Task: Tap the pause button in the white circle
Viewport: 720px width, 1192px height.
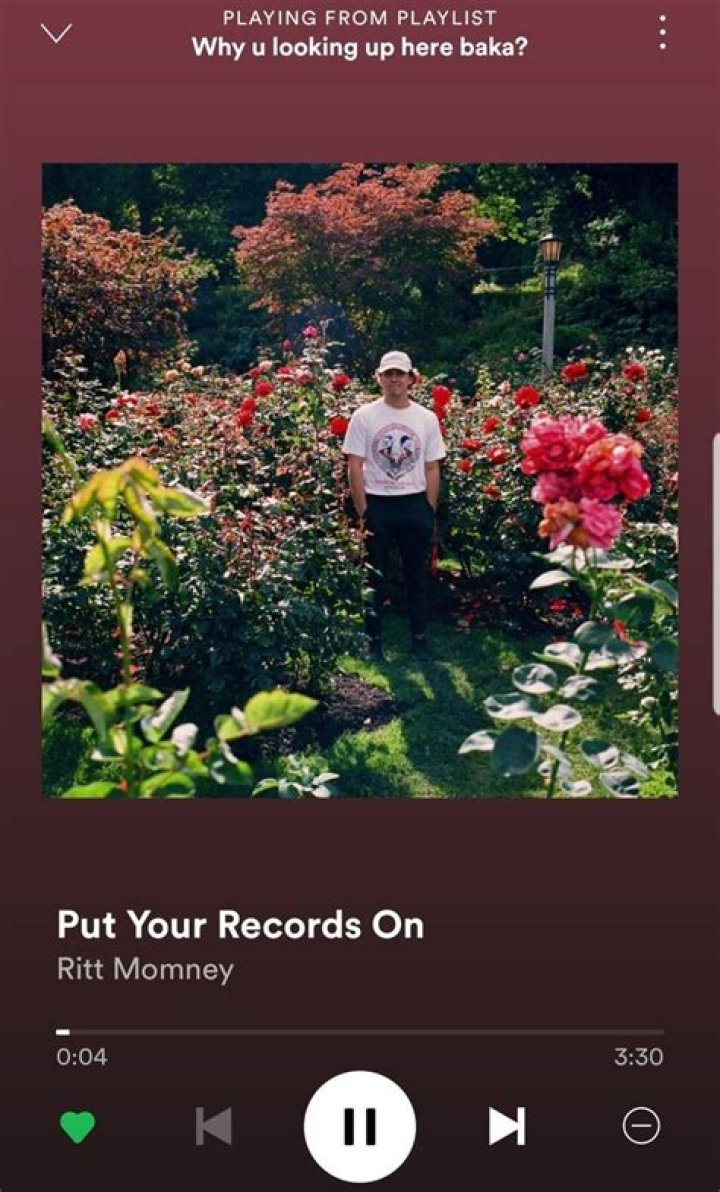Action: (360, 1125)
